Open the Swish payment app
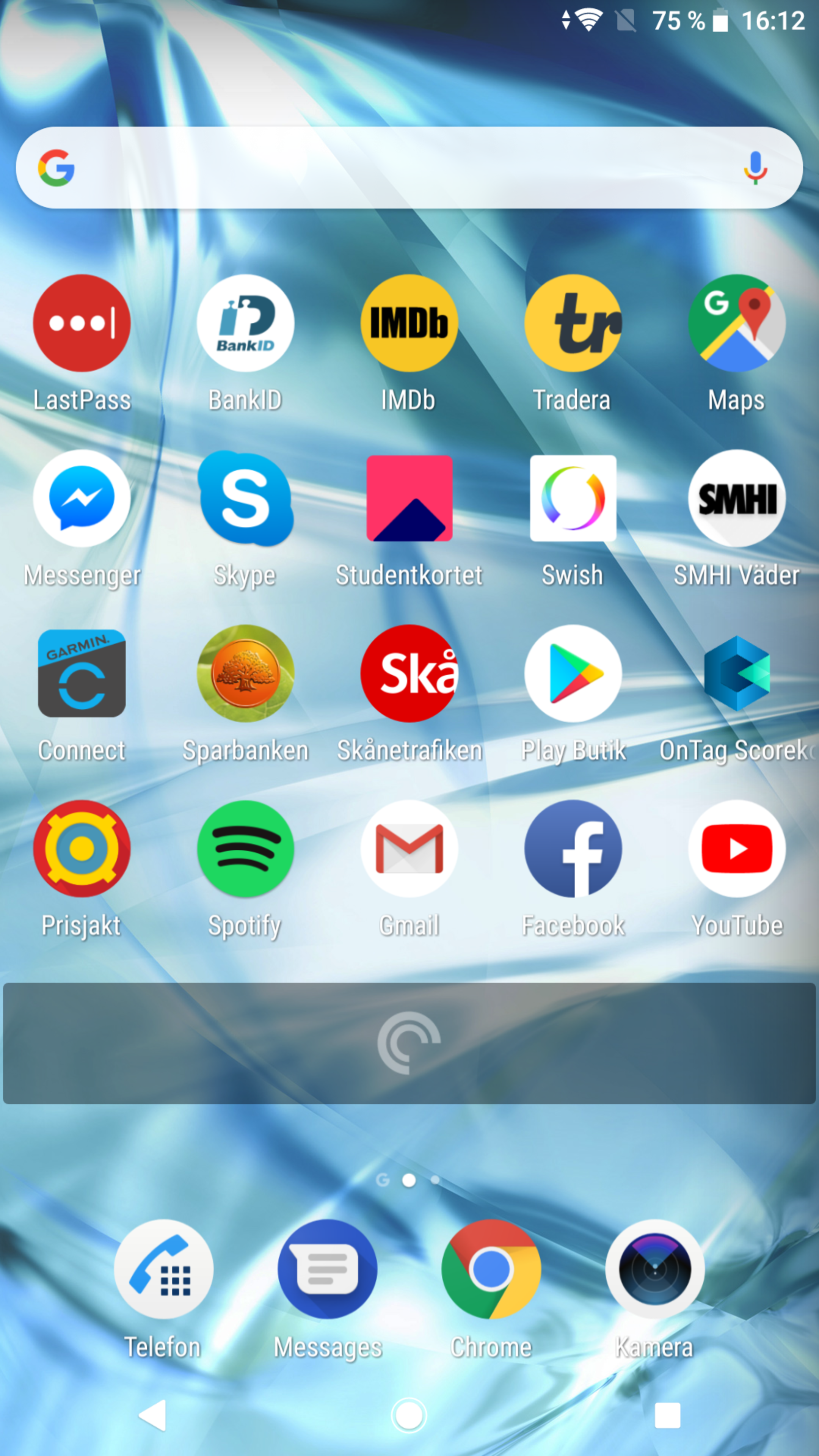The width and height of the screenshot is (819, 1456). [573, 499]
